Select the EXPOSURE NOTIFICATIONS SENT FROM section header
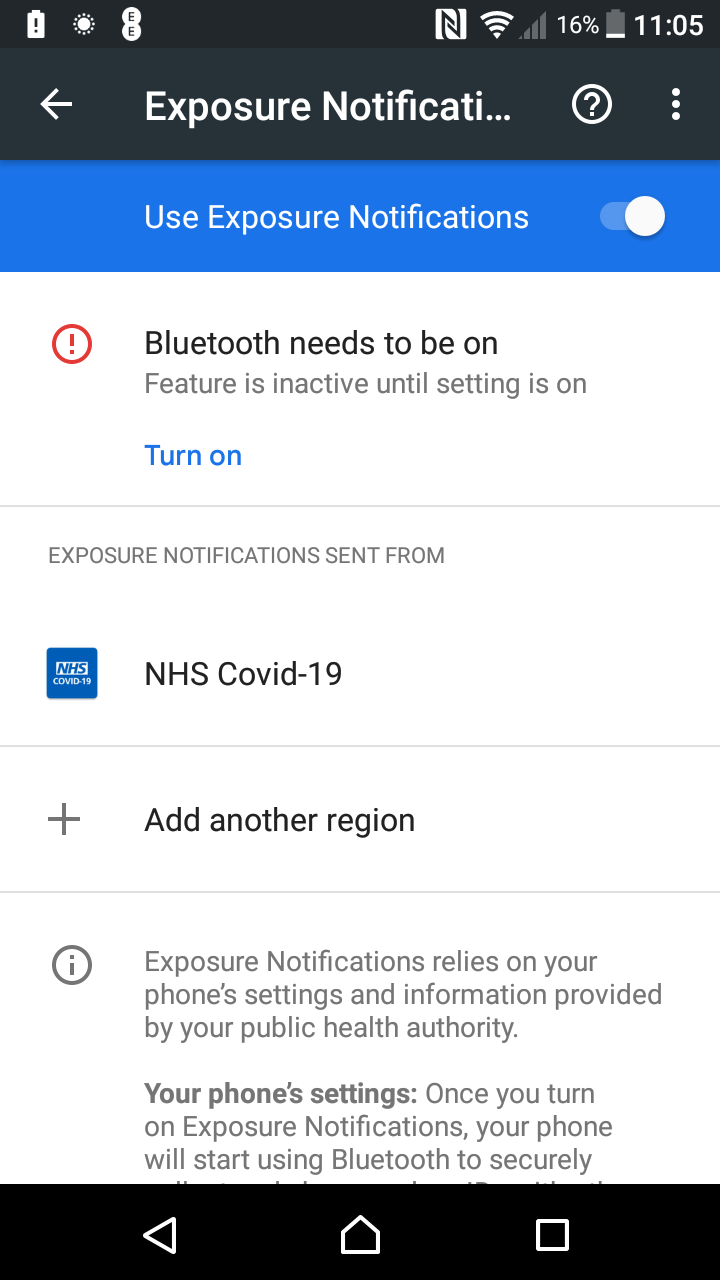The width and height of the screenshot is (720, 1280). tap(246, 555)
